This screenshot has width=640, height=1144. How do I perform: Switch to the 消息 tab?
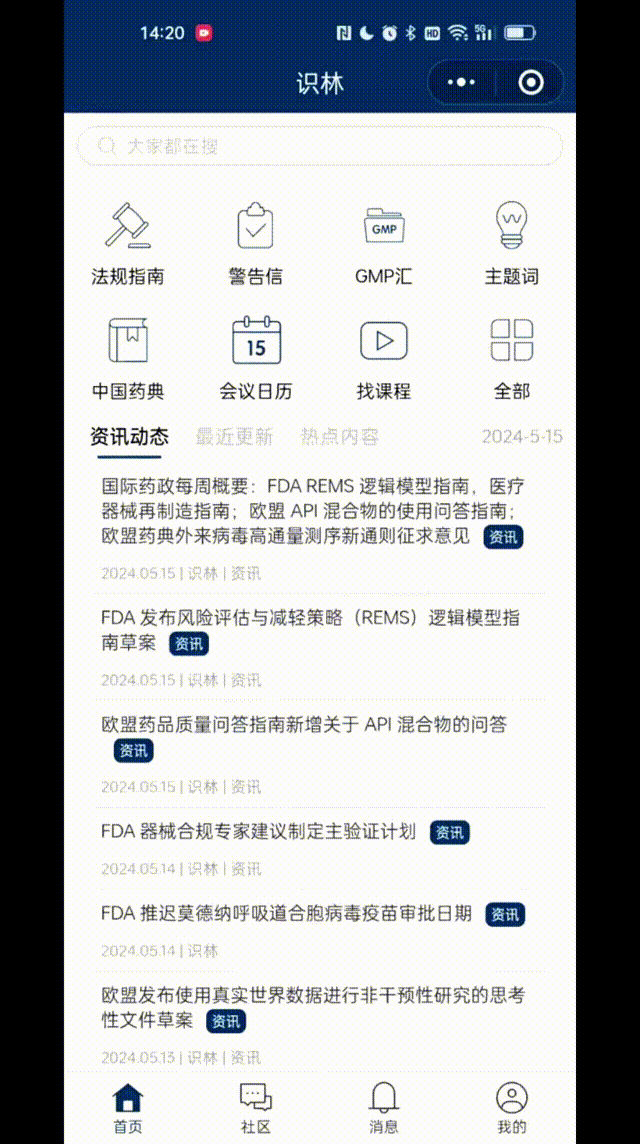pyautogui.click(x=384, y=1108)
